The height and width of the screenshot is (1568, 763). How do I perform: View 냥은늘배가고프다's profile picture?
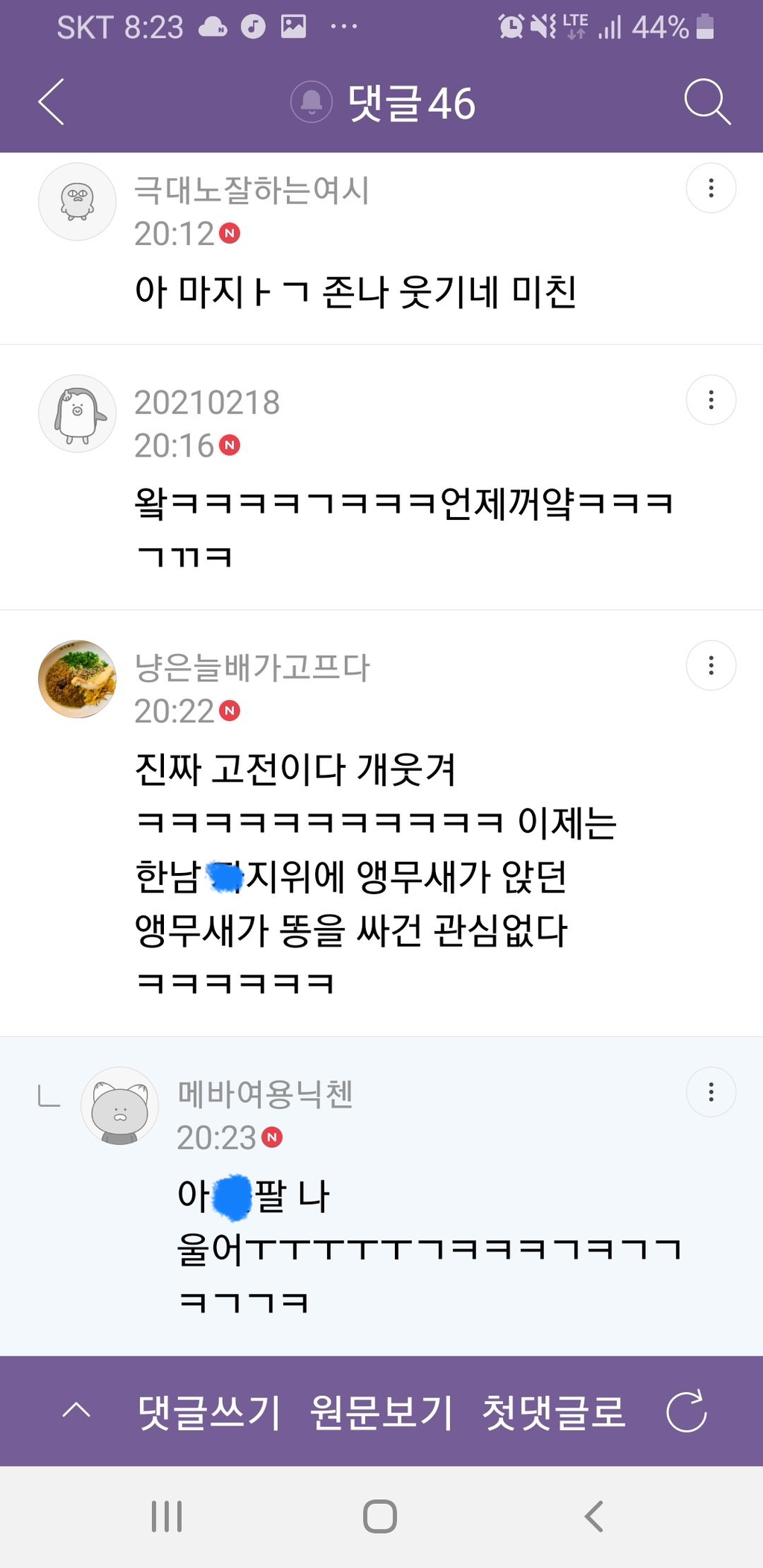[77, 679]
